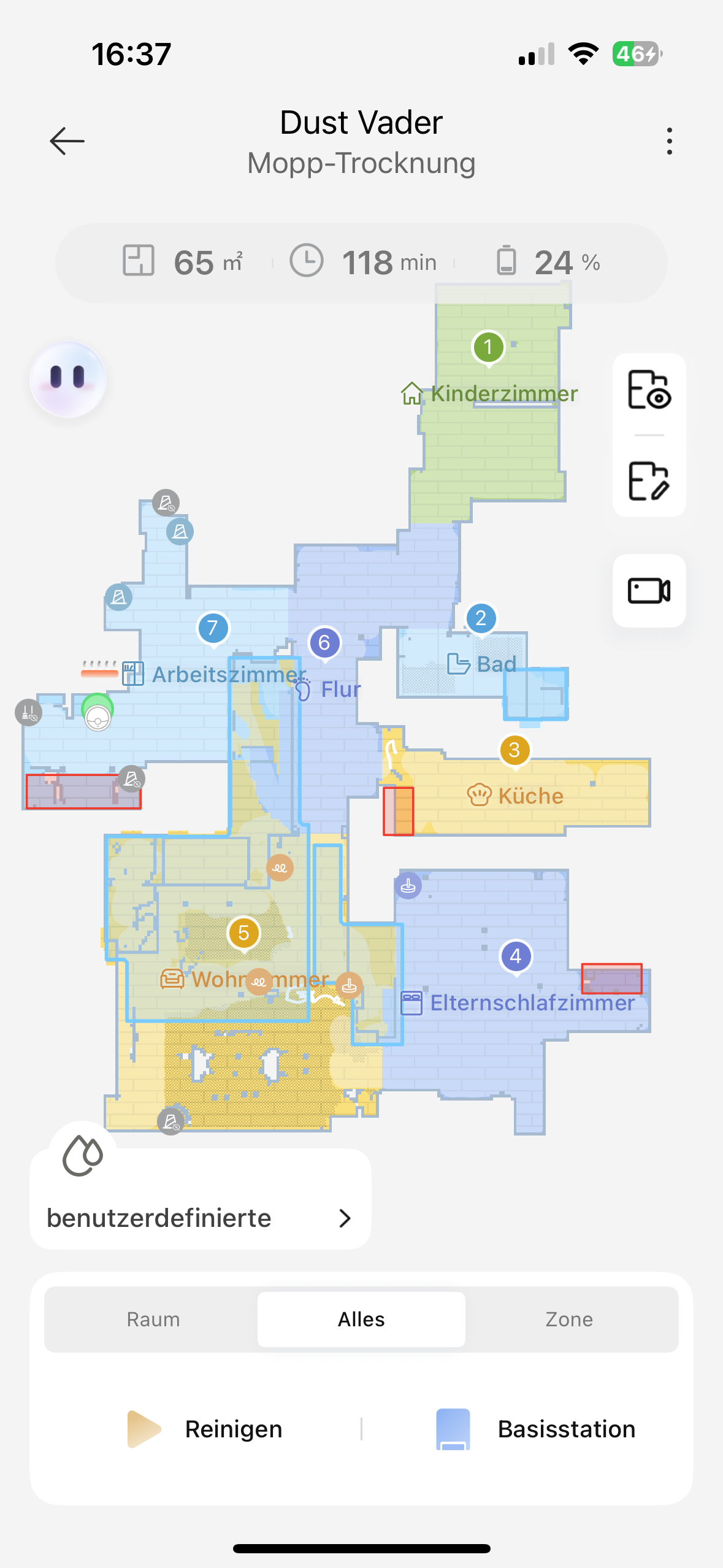Image resolution: width=723 pixels, height=1568 pixels.
Task: Select the Flur room marker 6
Action: coord(324,643)
